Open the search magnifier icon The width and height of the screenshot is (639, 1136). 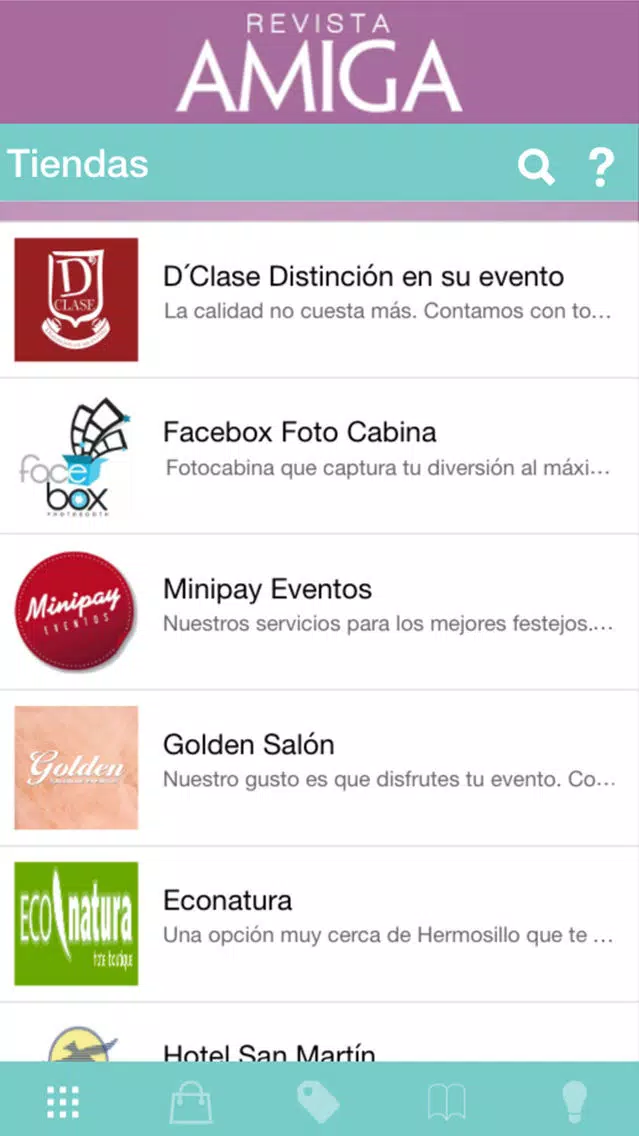pos(536,167)
